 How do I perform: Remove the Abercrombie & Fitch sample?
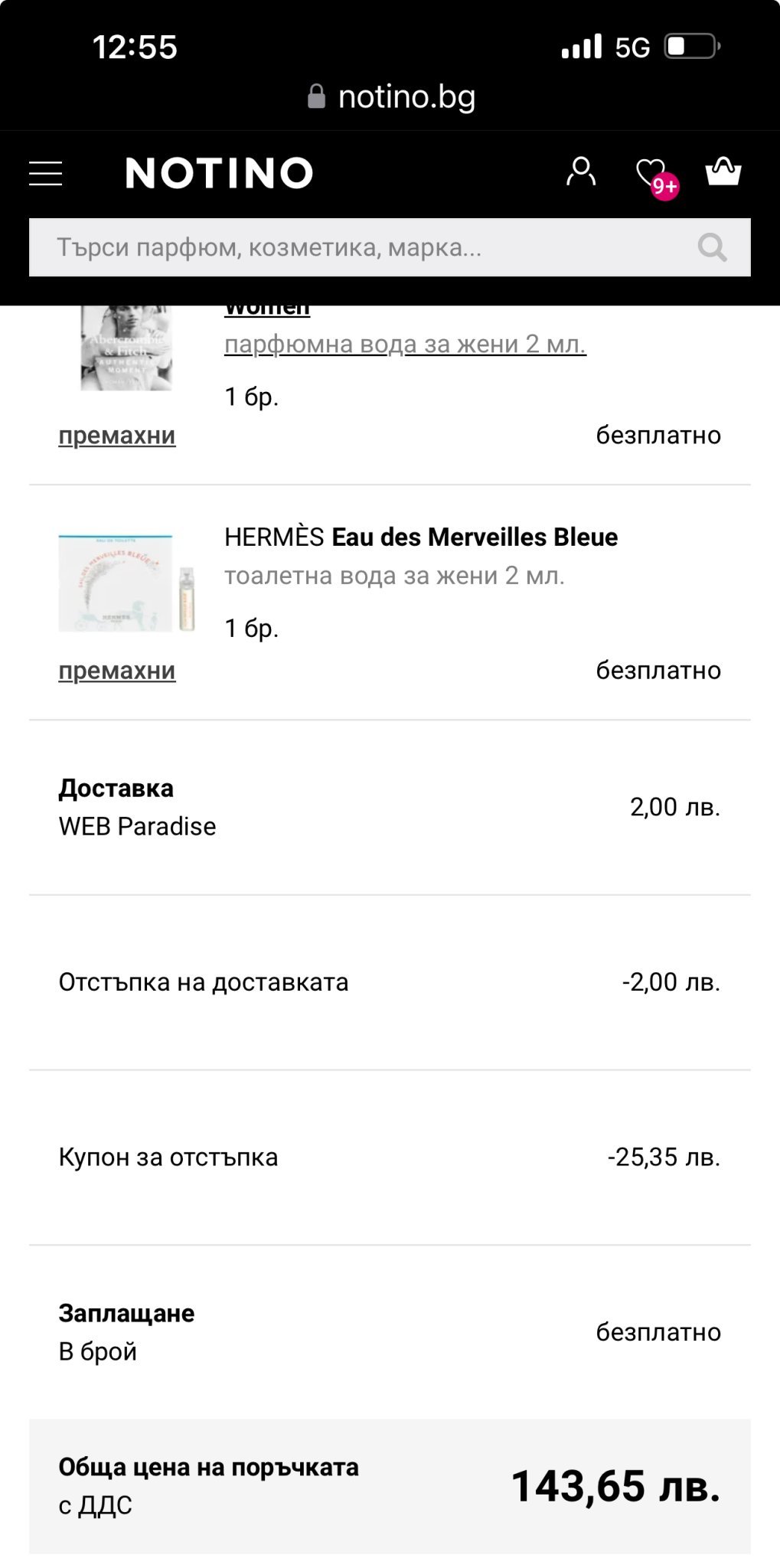[x=117, y=436]
